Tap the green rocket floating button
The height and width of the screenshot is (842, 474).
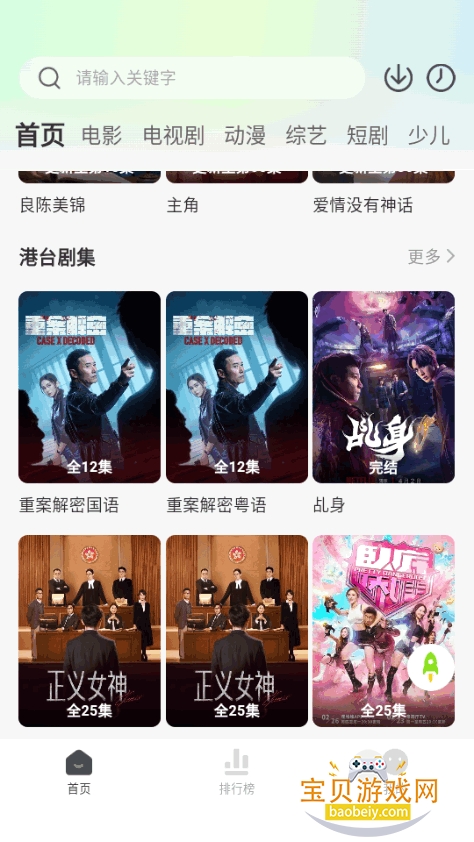coord(431,667)
